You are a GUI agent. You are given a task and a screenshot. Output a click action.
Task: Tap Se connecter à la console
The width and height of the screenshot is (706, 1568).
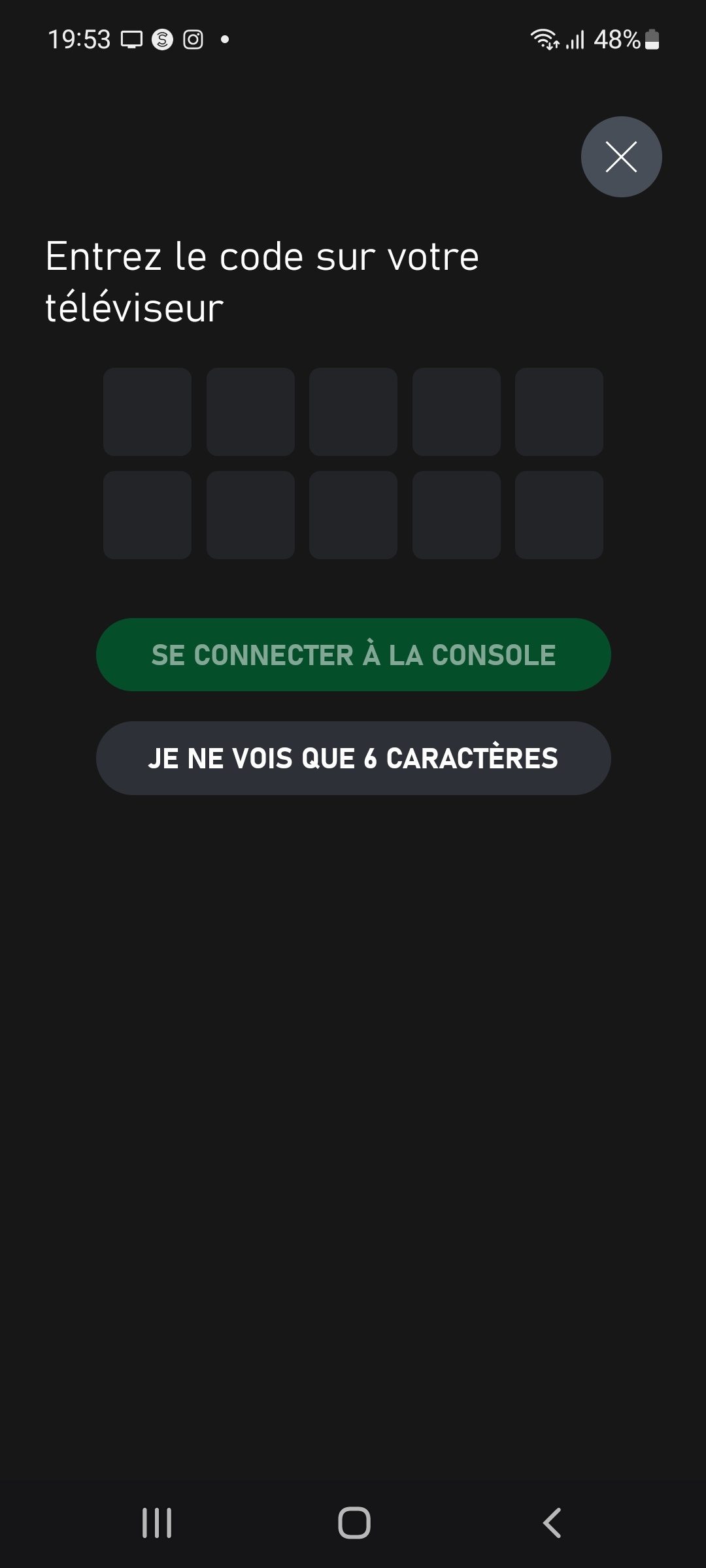pyautogui.click(x=353, y=655)
